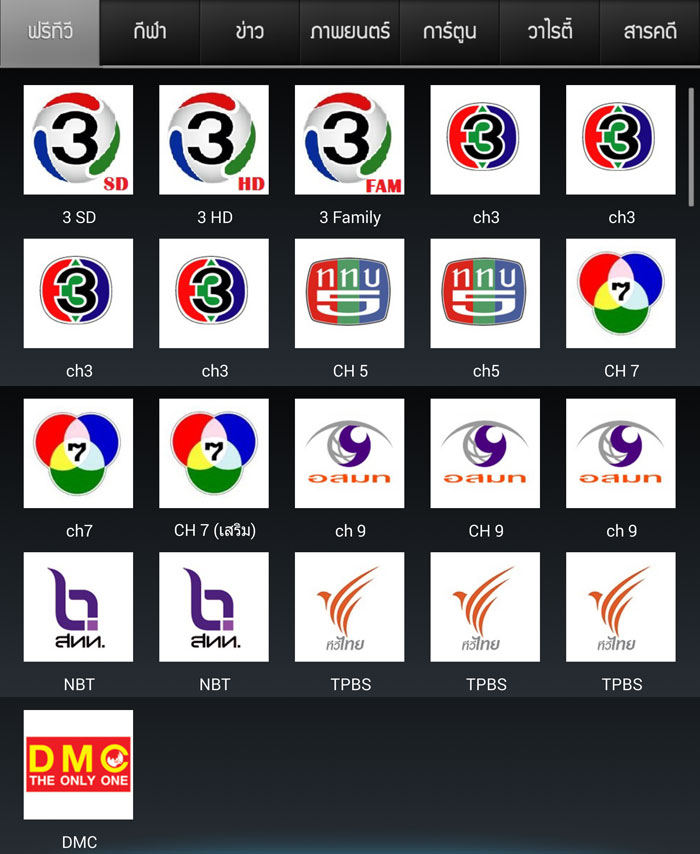Image resolution: width=700 pixels, height=854 pixels.
Task: Watch the CH 5 channel
Action: click(x=350, y=293)
